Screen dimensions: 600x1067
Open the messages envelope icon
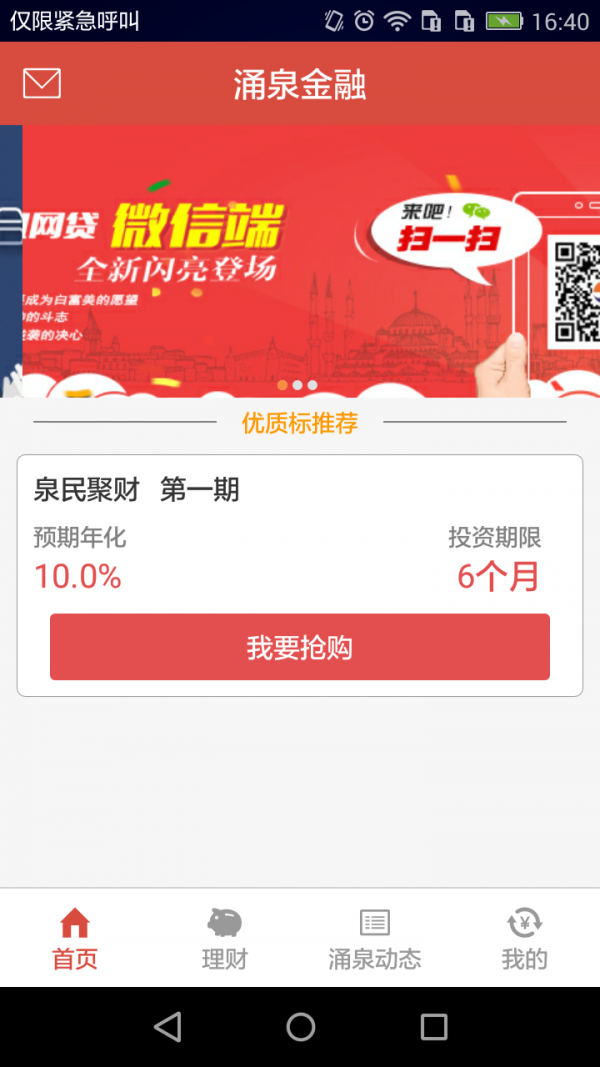click(x=42, y=84)
